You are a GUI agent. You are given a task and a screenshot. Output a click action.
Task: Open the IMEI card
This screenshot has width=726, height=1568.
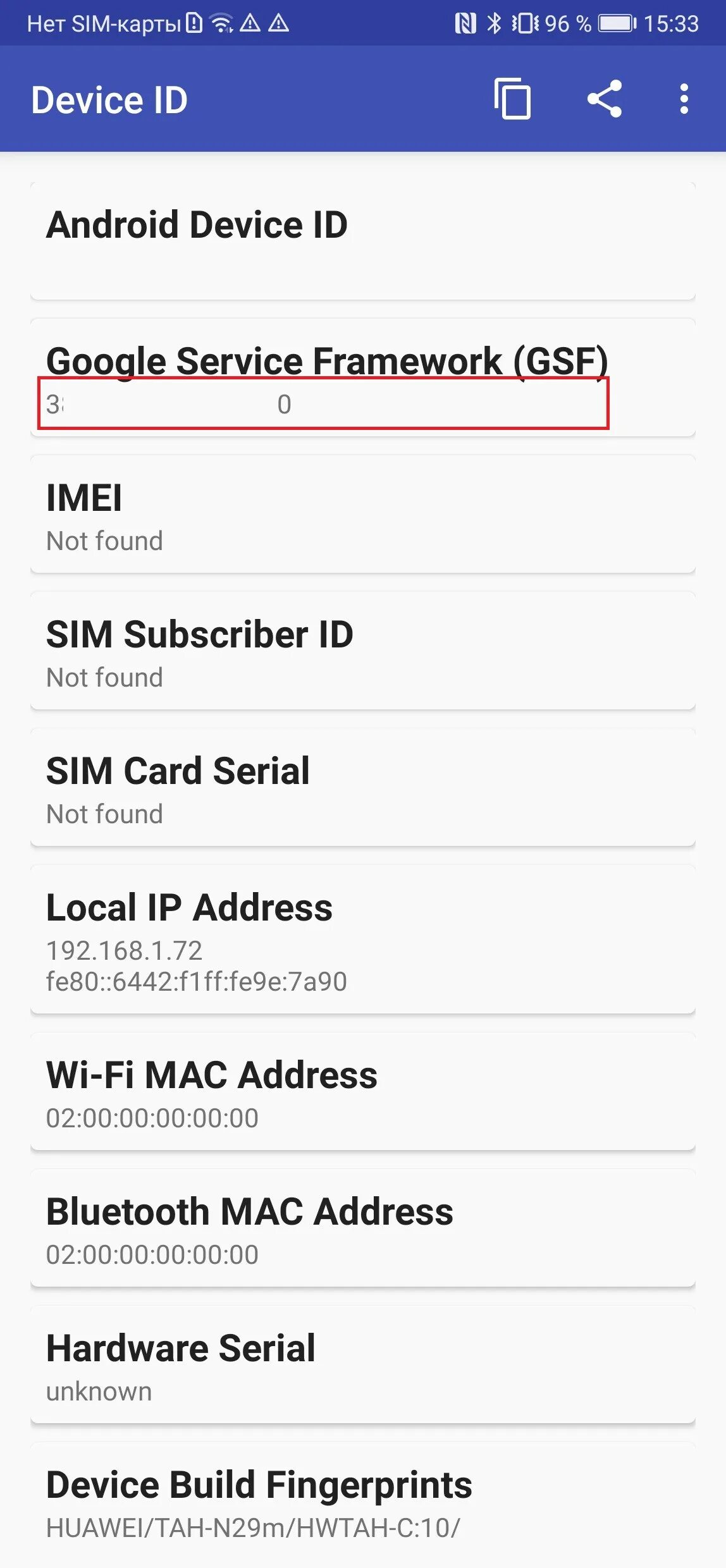pos(362,514)
